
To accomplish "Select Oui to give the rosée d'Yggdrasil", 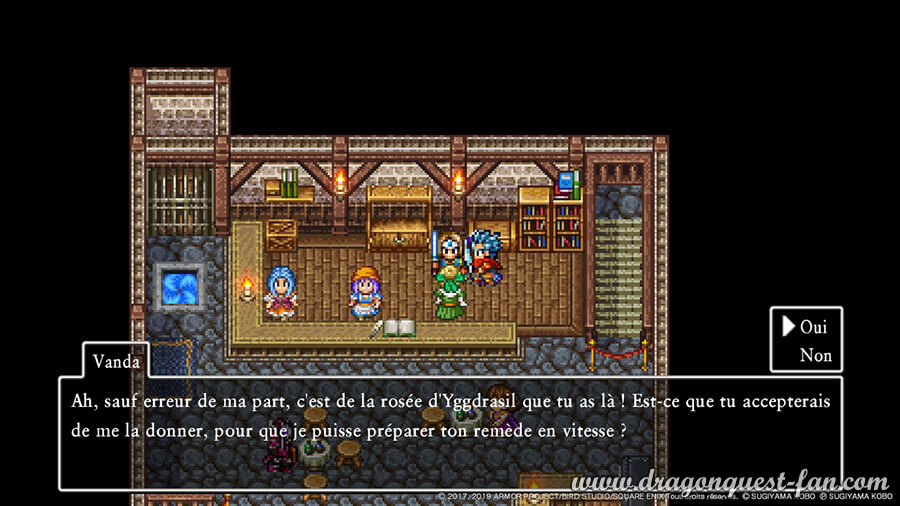I will (x=813, y=326).
